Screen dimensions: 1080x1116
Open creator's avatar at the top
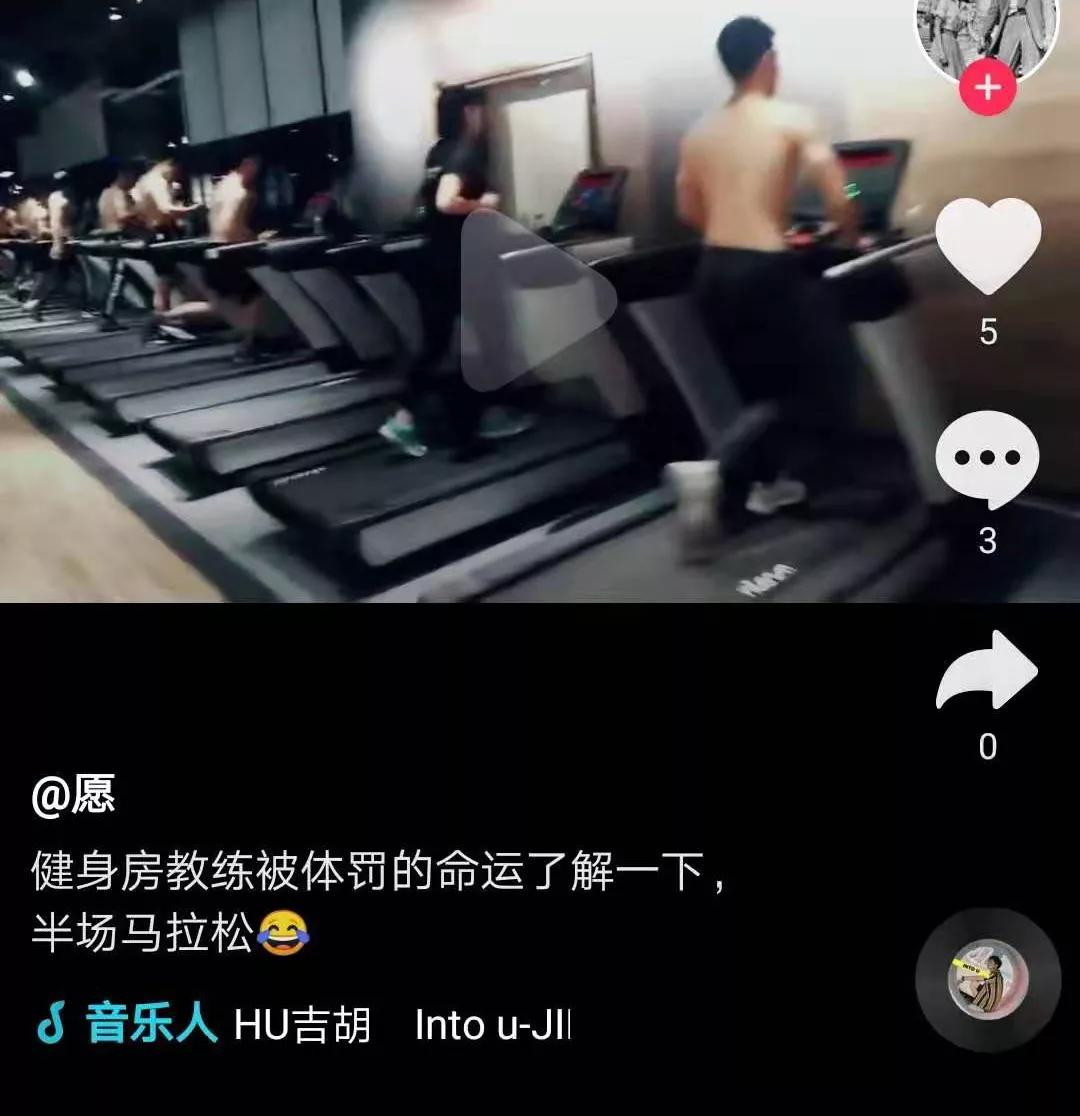point(987,30)
